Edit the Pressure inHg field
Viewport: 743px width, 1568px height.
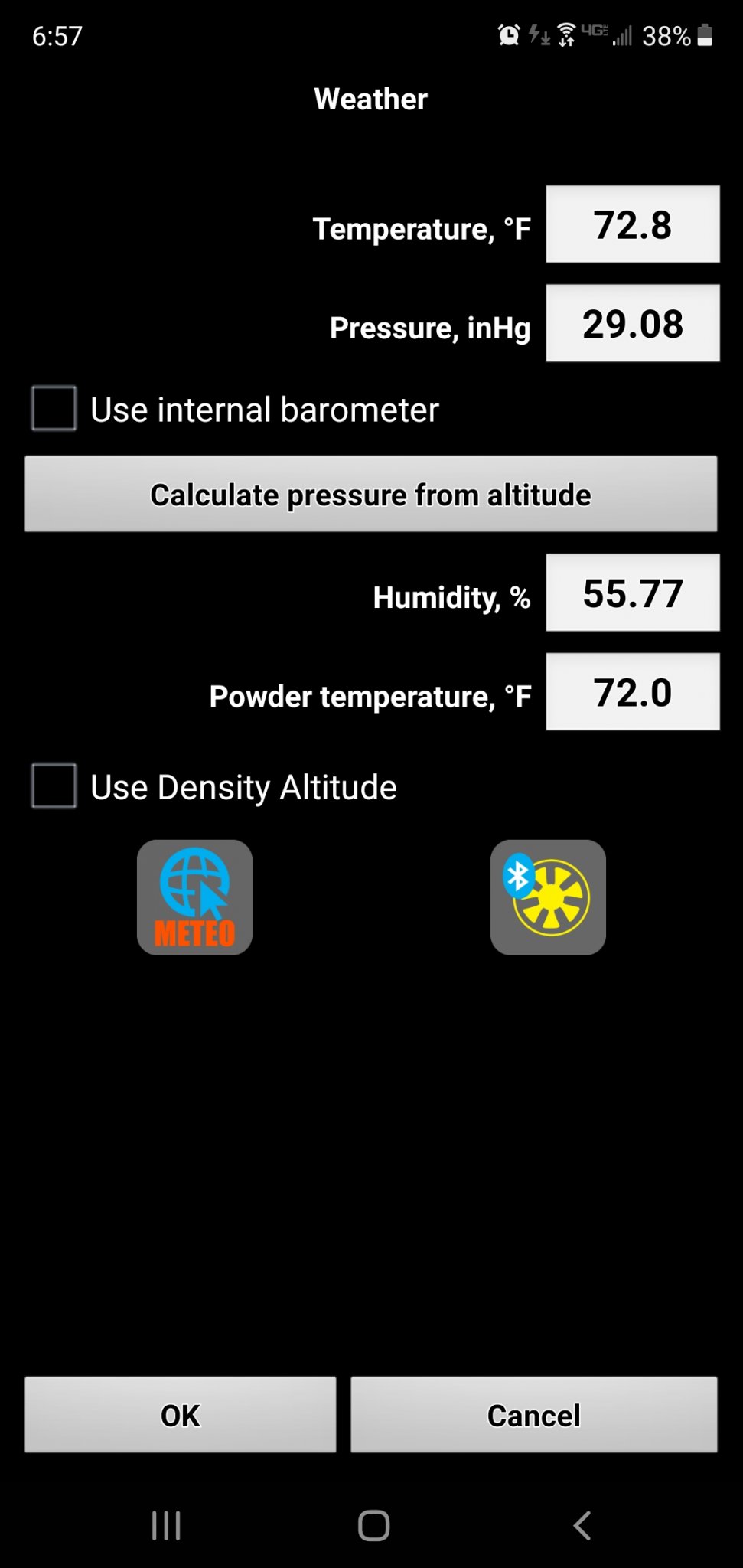coord(632,323)
